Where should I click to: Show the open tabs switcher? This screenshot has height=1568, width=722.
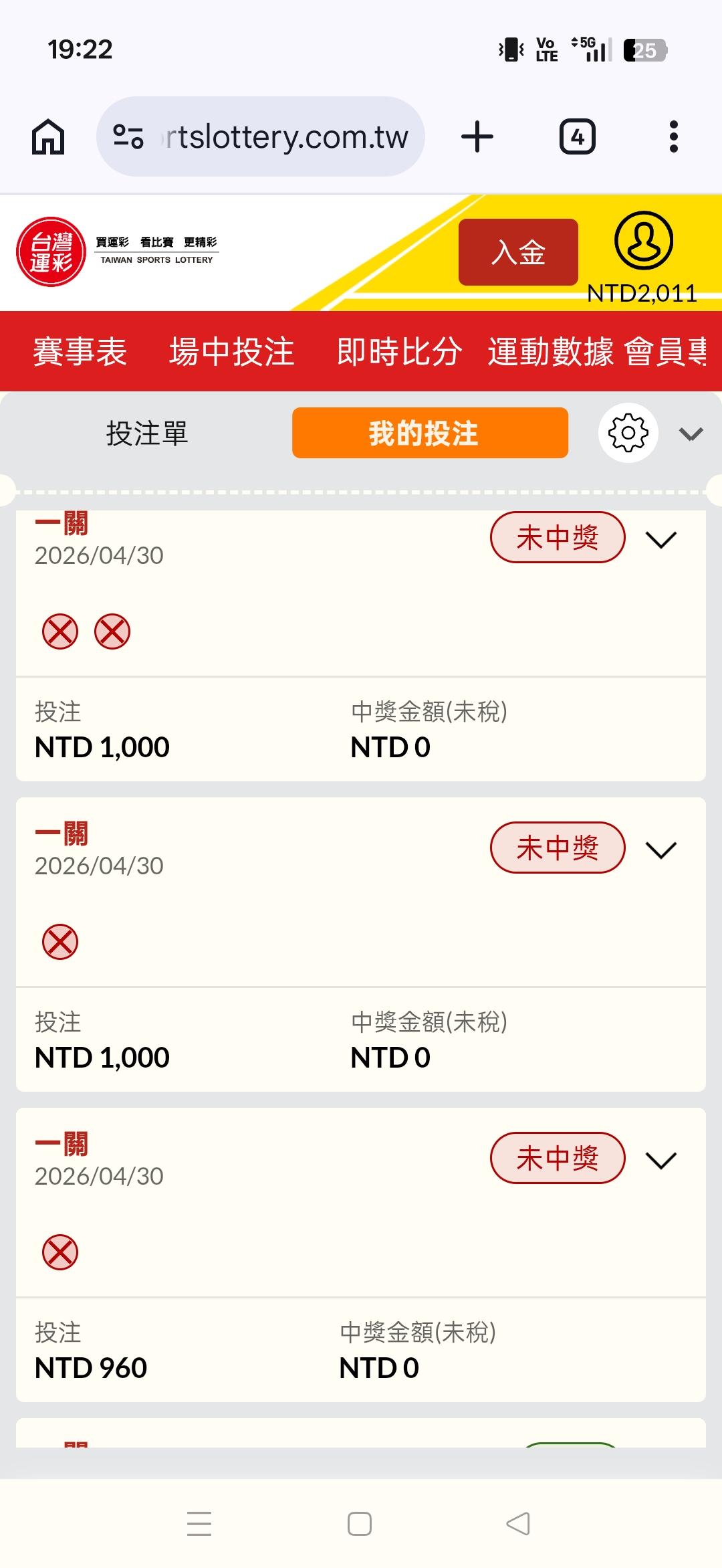(x=577, y=137)
